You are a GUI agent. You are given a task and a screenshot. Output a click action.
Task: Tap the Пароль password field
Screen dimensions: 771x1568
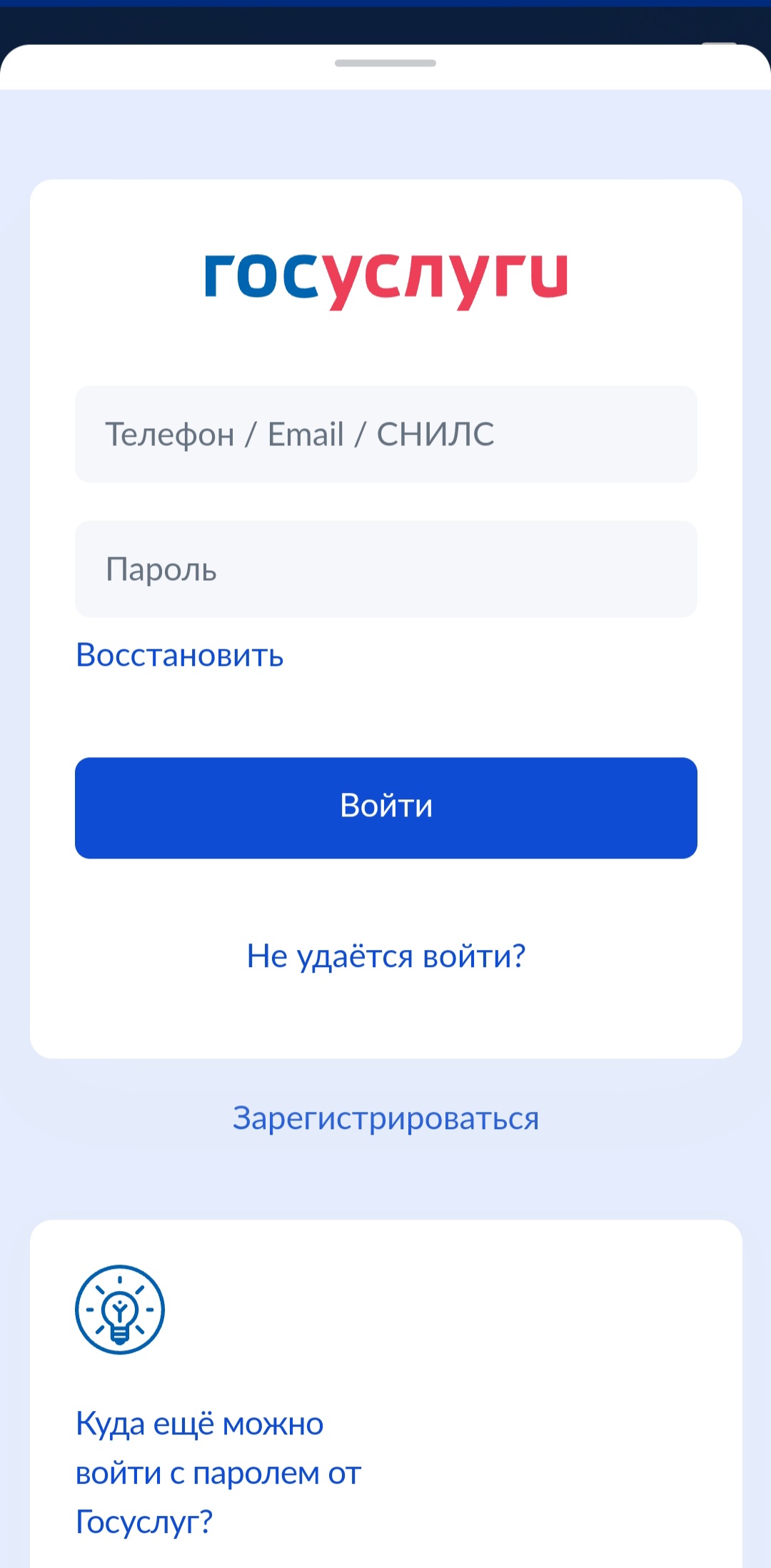[385, 569]
